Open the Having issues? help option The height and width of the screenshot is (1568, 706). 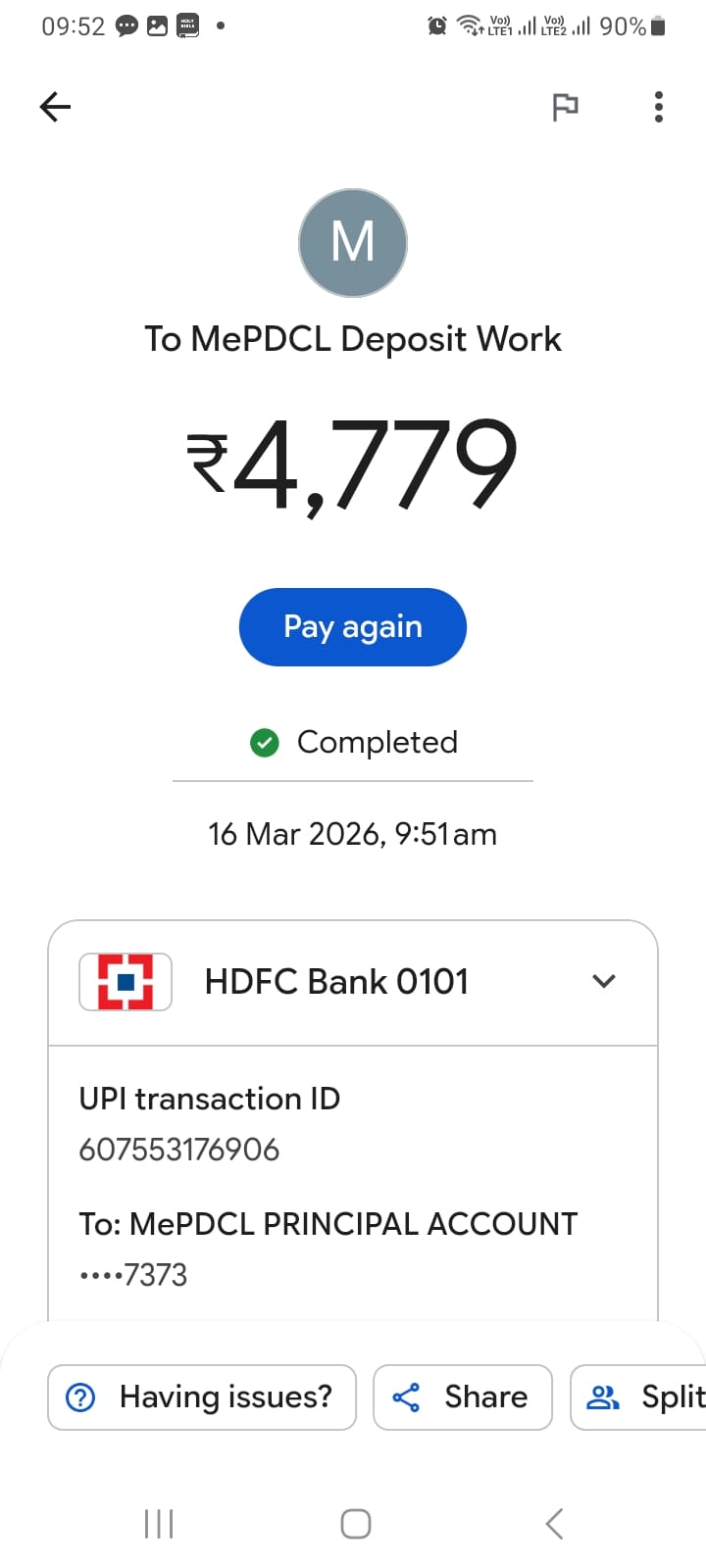202,1396
